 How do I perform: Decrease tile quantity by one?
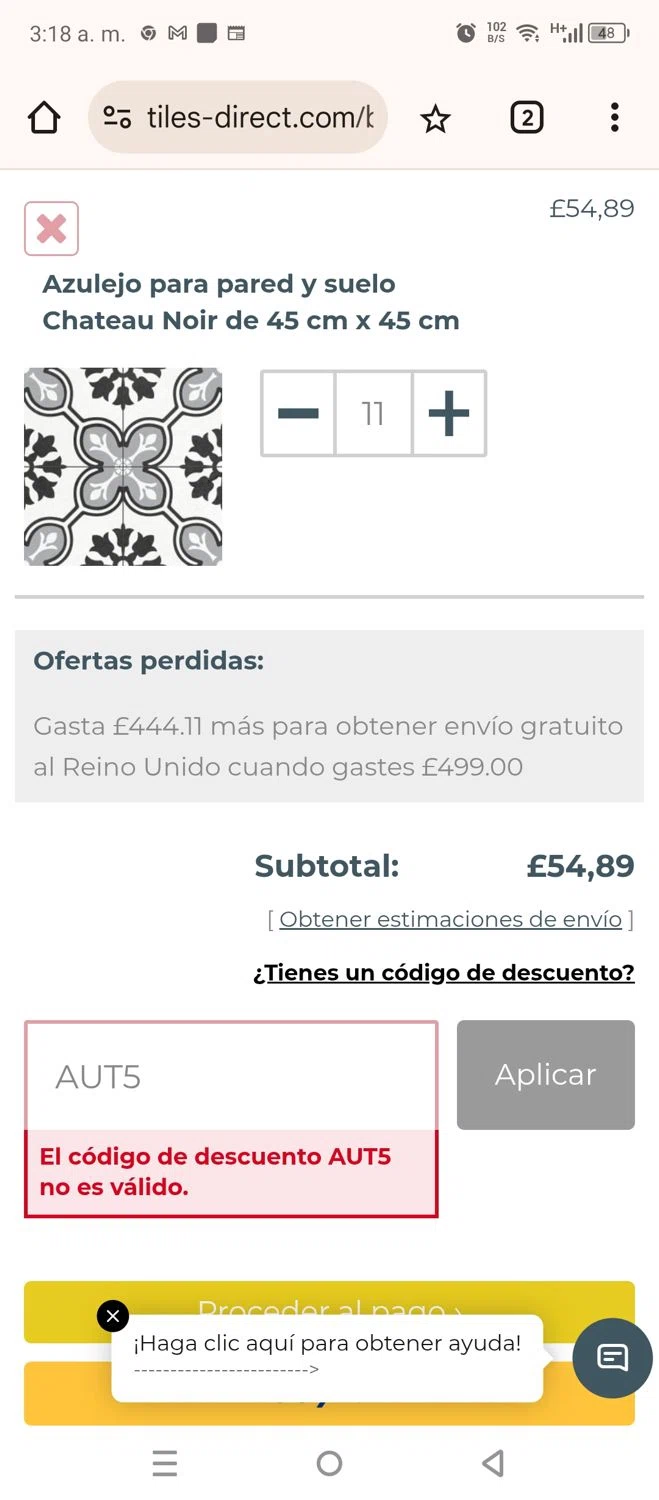click(x=298, y=414)
